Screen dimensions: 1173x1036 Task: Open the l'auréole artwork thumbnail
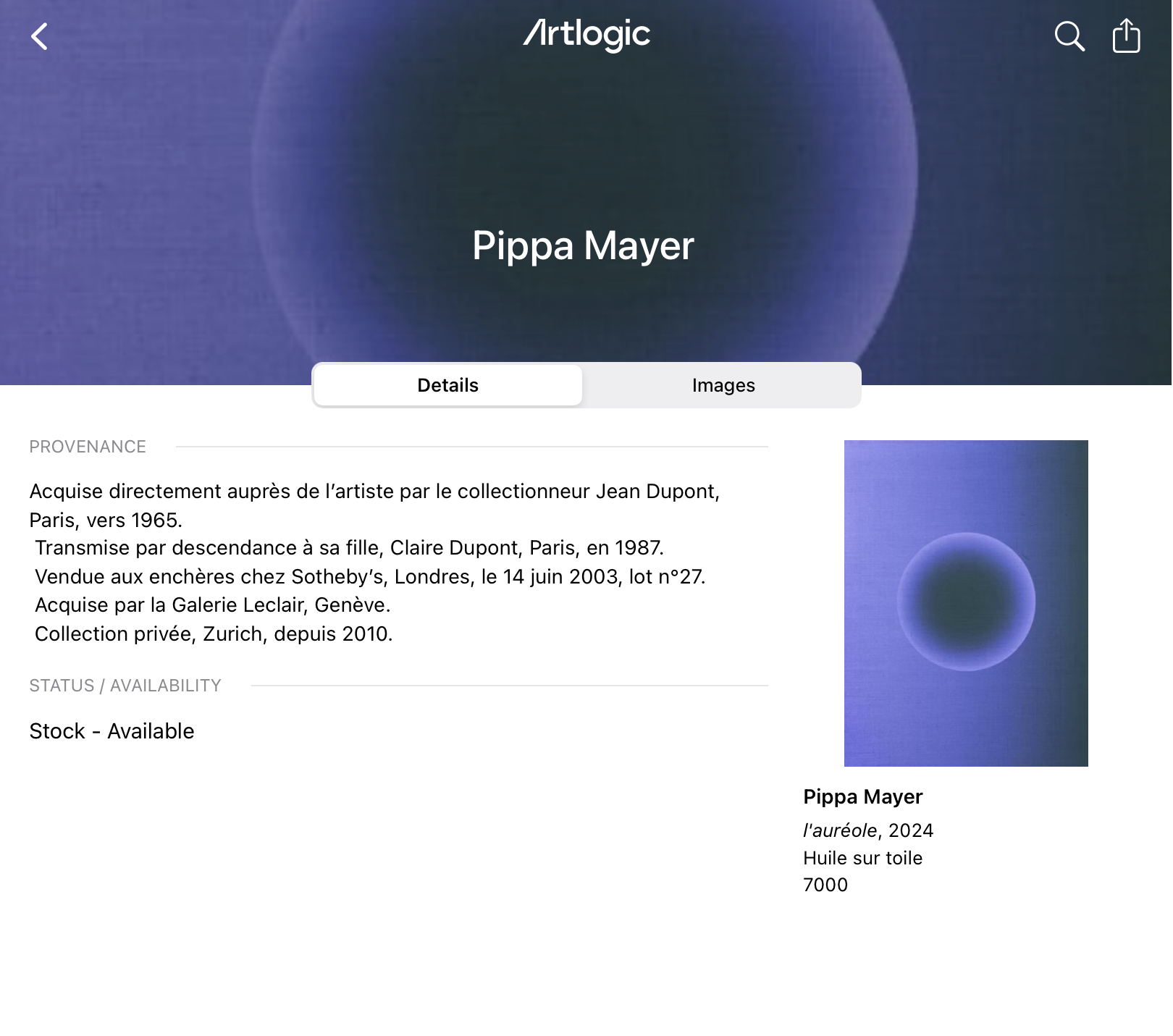tap(965, 602)
